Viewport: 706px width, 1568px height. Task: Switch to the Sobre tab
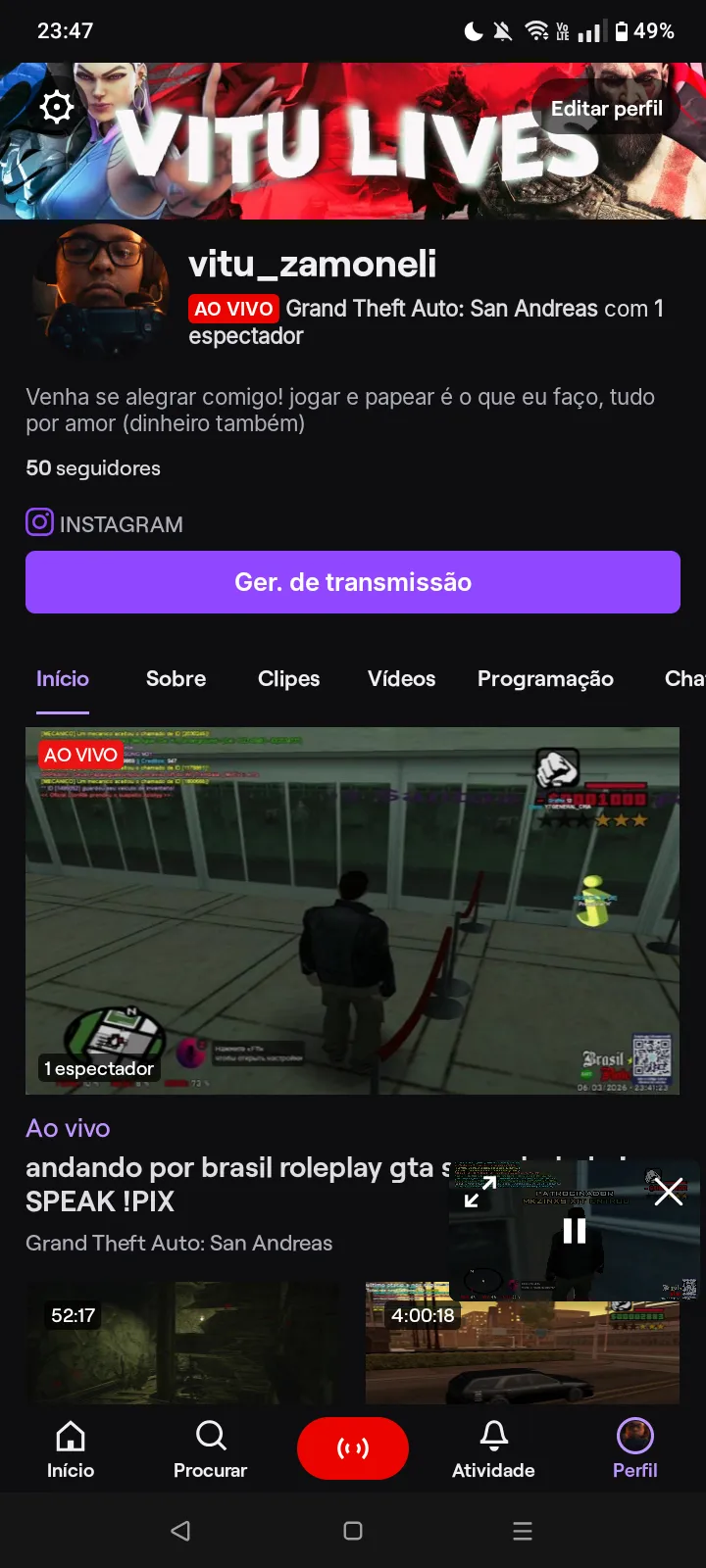pos(176,678)
